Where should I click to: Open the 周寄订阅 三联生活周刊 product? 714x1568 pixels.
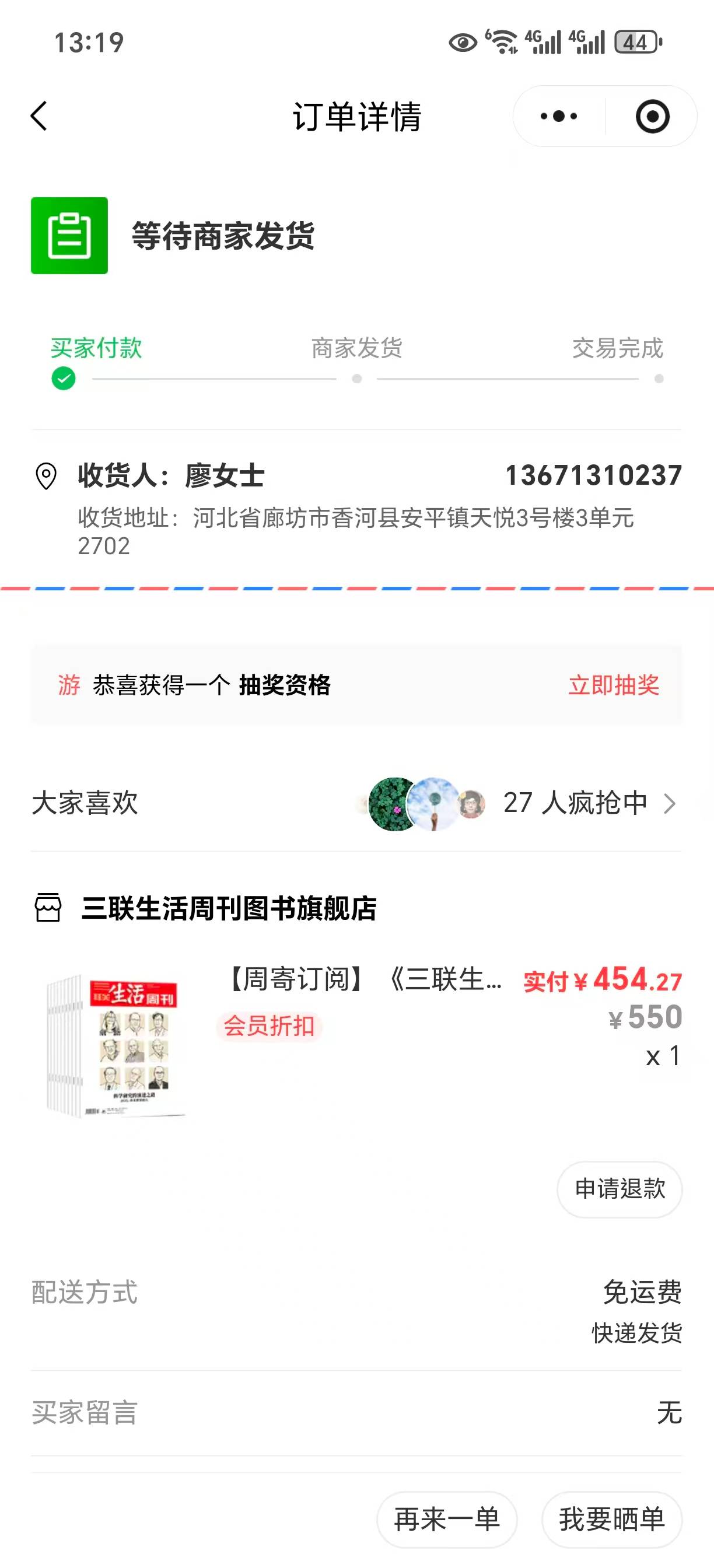click(x=364, y=979)
